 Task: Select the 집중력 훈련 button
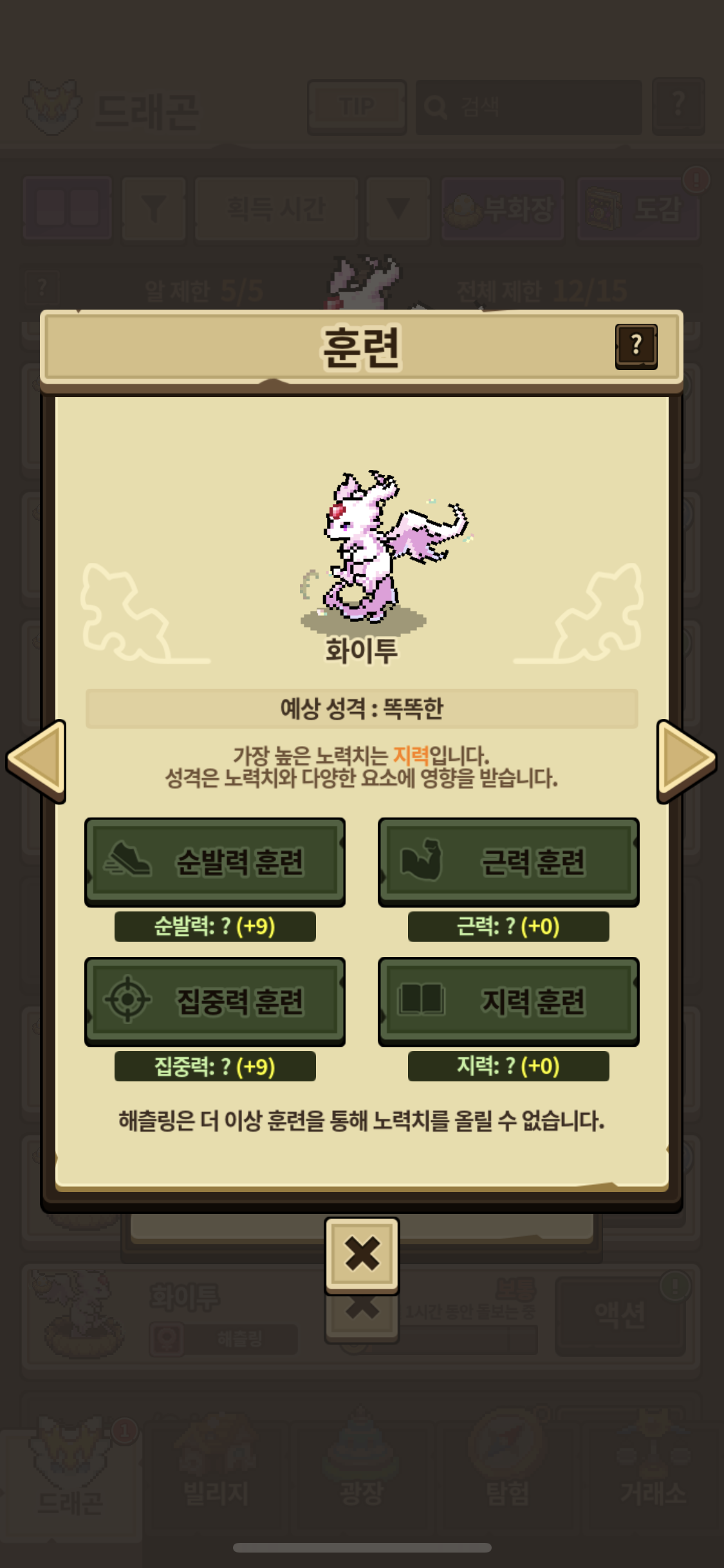(215, 1001)
